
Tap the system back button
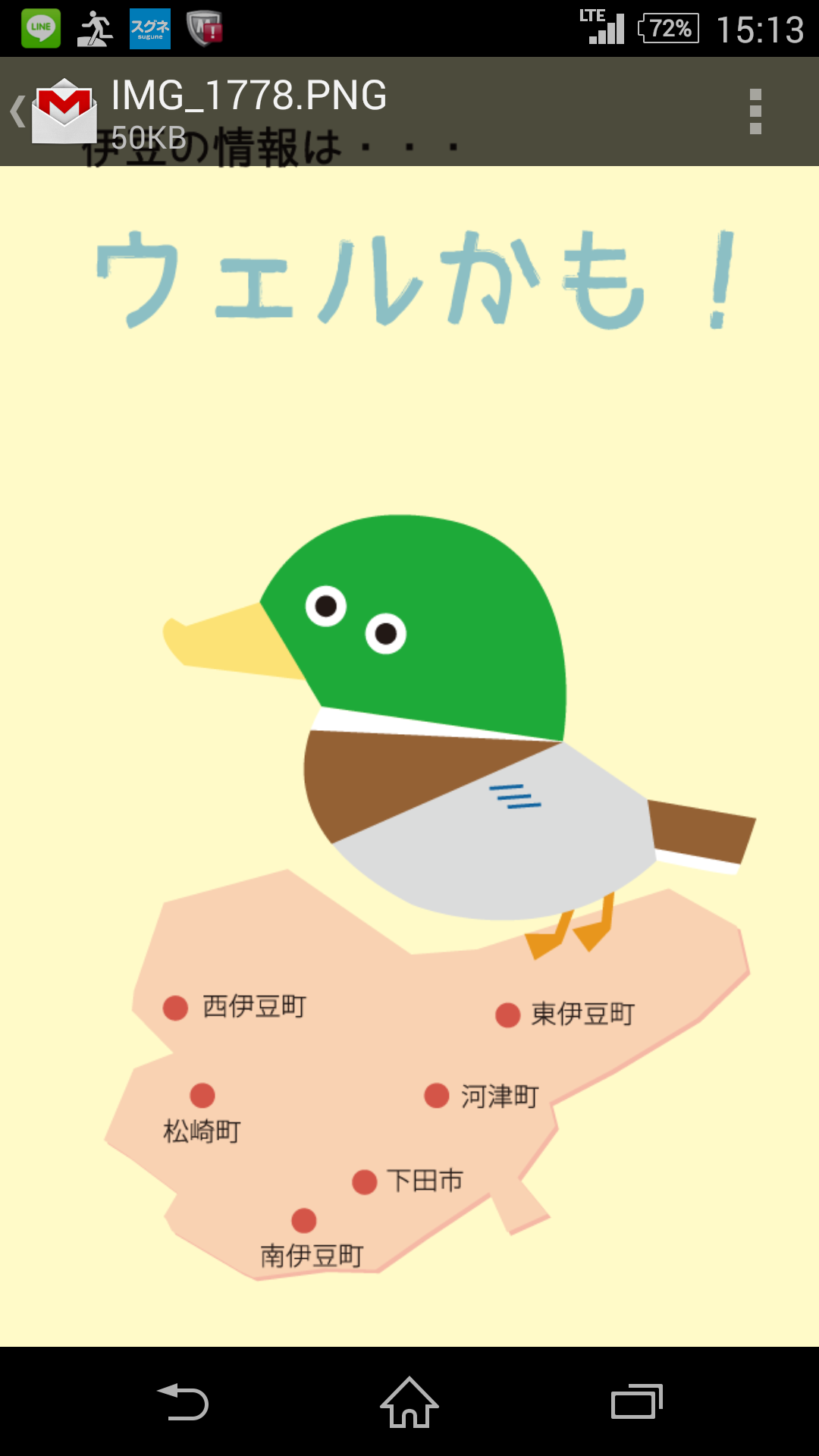pyautogui.click(x=182, y=1401)
